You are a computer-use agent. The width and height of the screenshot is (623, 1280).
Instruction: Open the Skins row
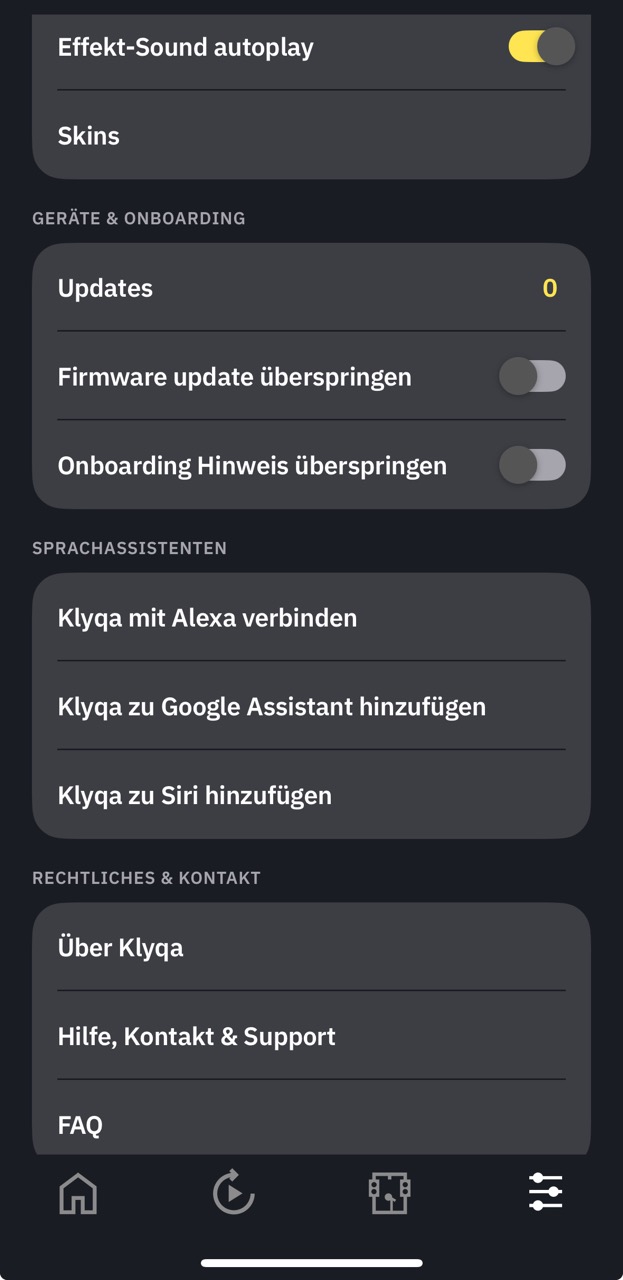310,136
